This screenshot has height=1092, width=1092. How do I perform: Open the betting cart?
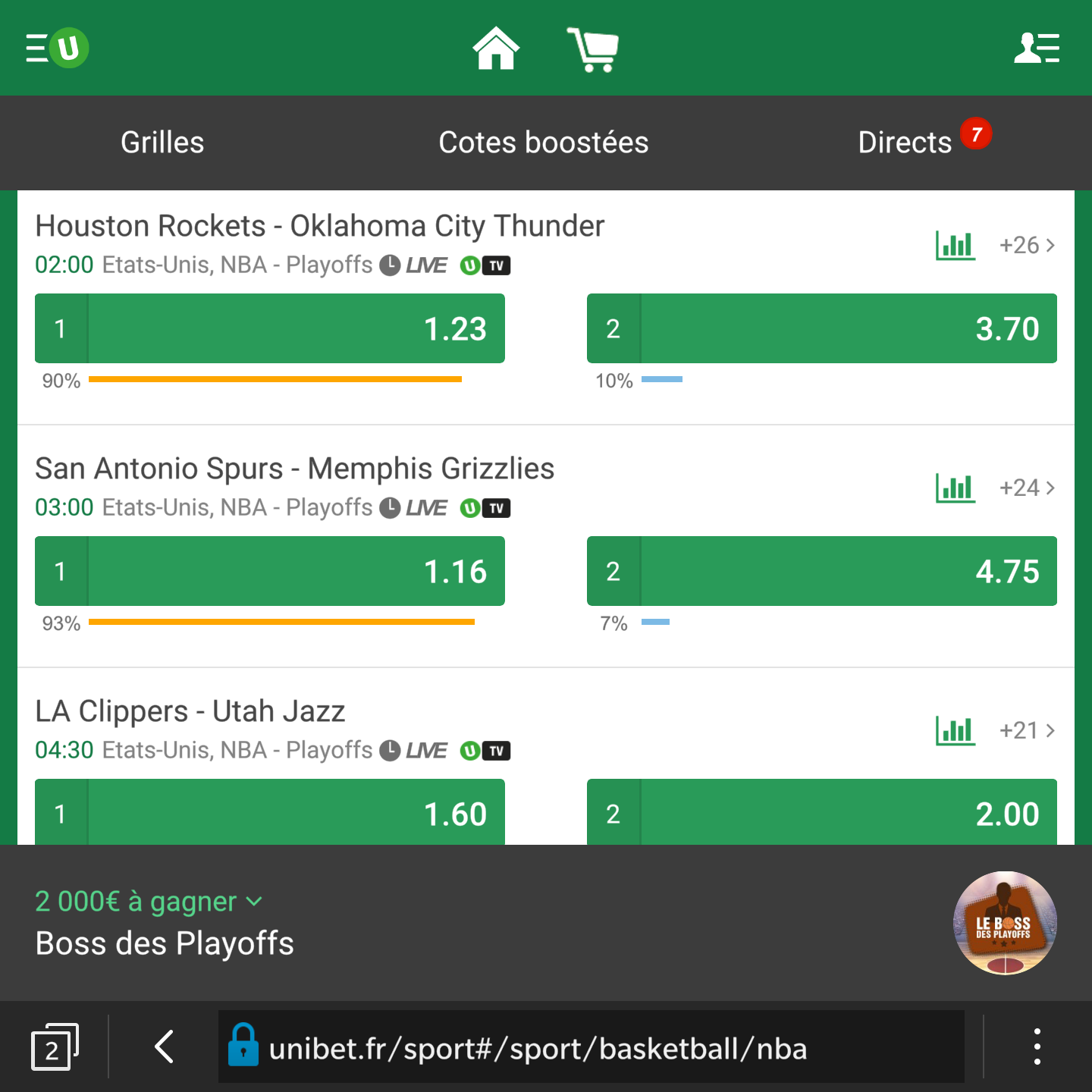pos(592,50)
